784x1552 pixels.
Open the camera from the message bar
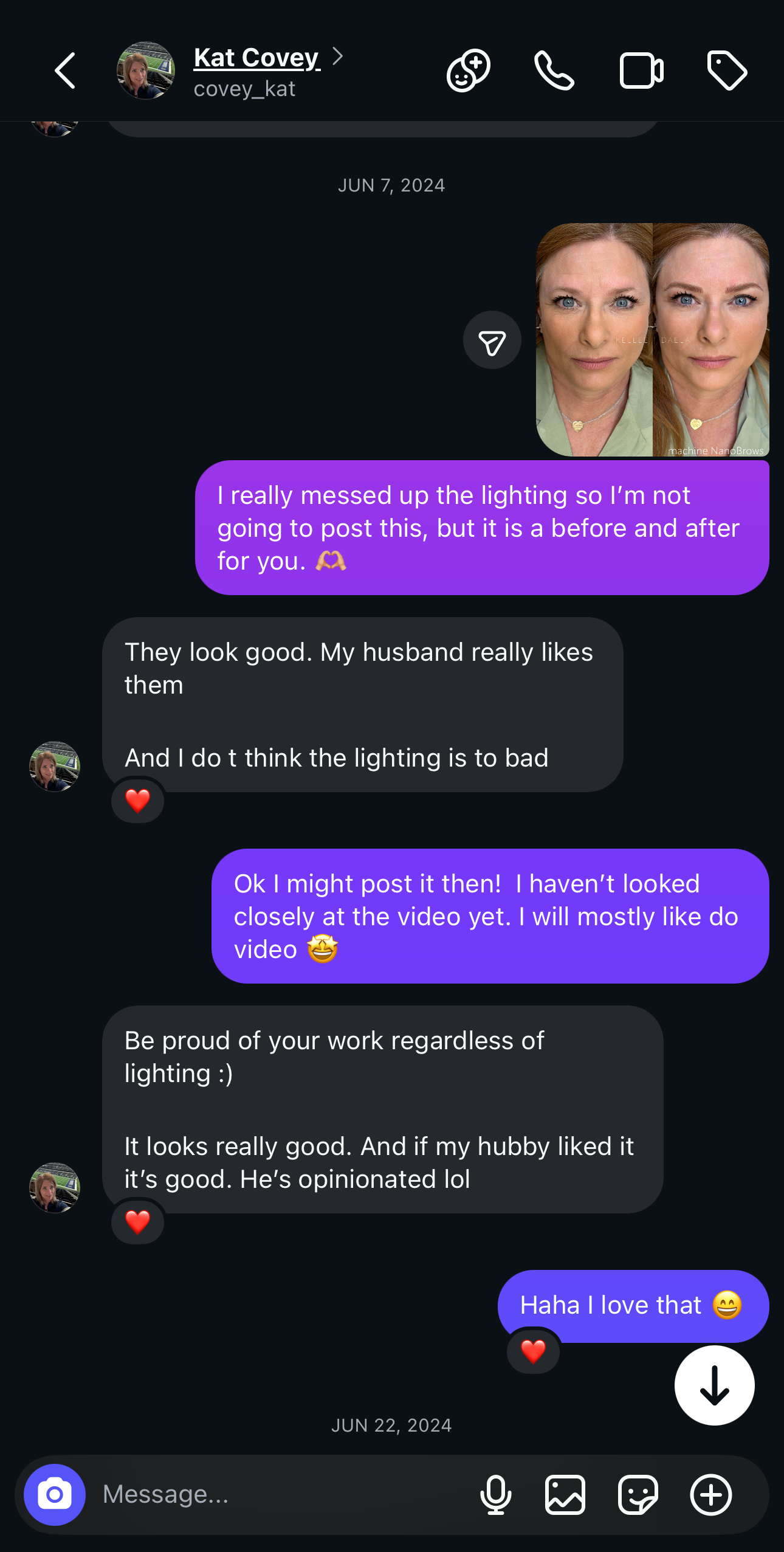[55, 1494]
